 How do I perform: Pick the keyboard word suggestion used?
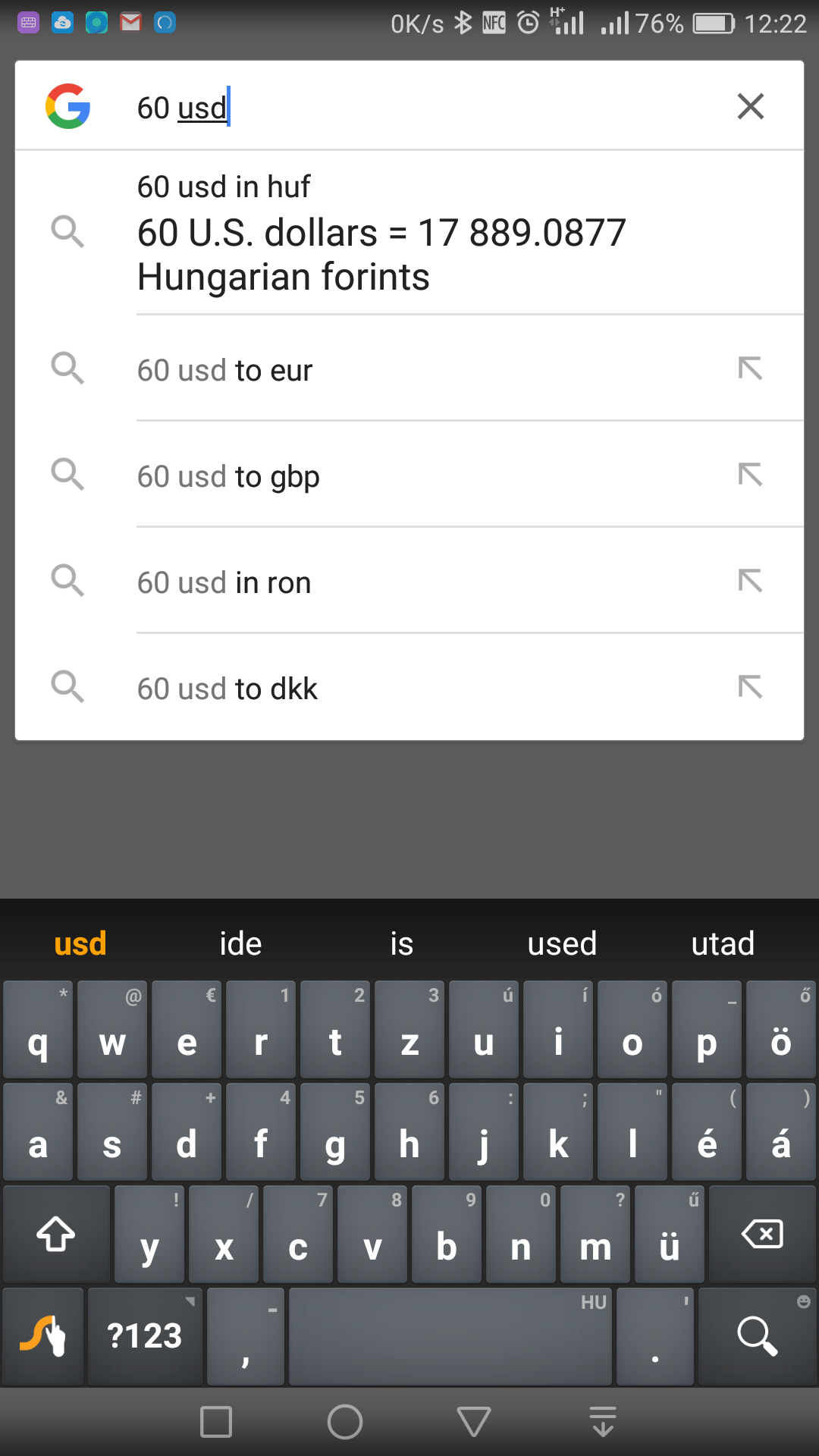562,943
